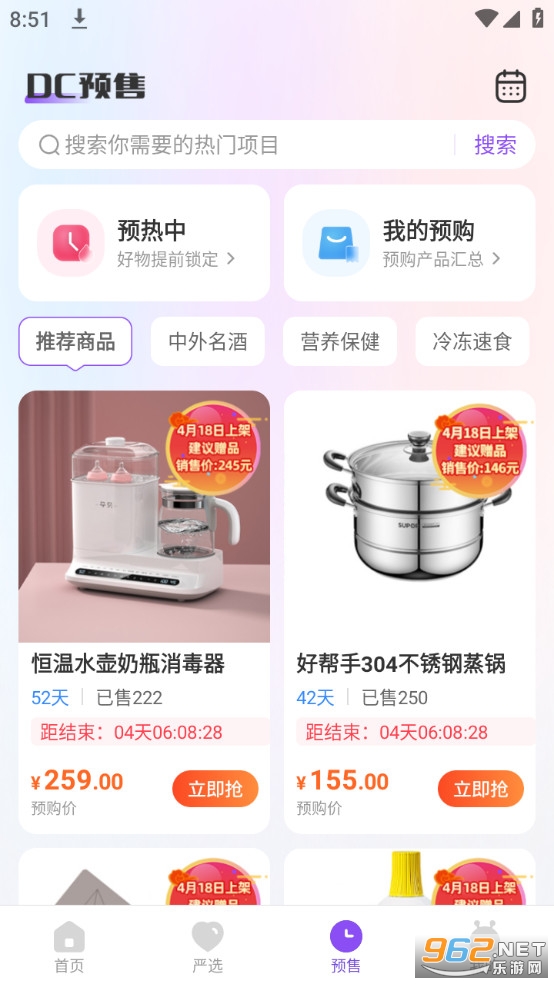Viewport: 554px width, 984px height.
Task: Open the calendar icon in header
Action: pos(511,86)
